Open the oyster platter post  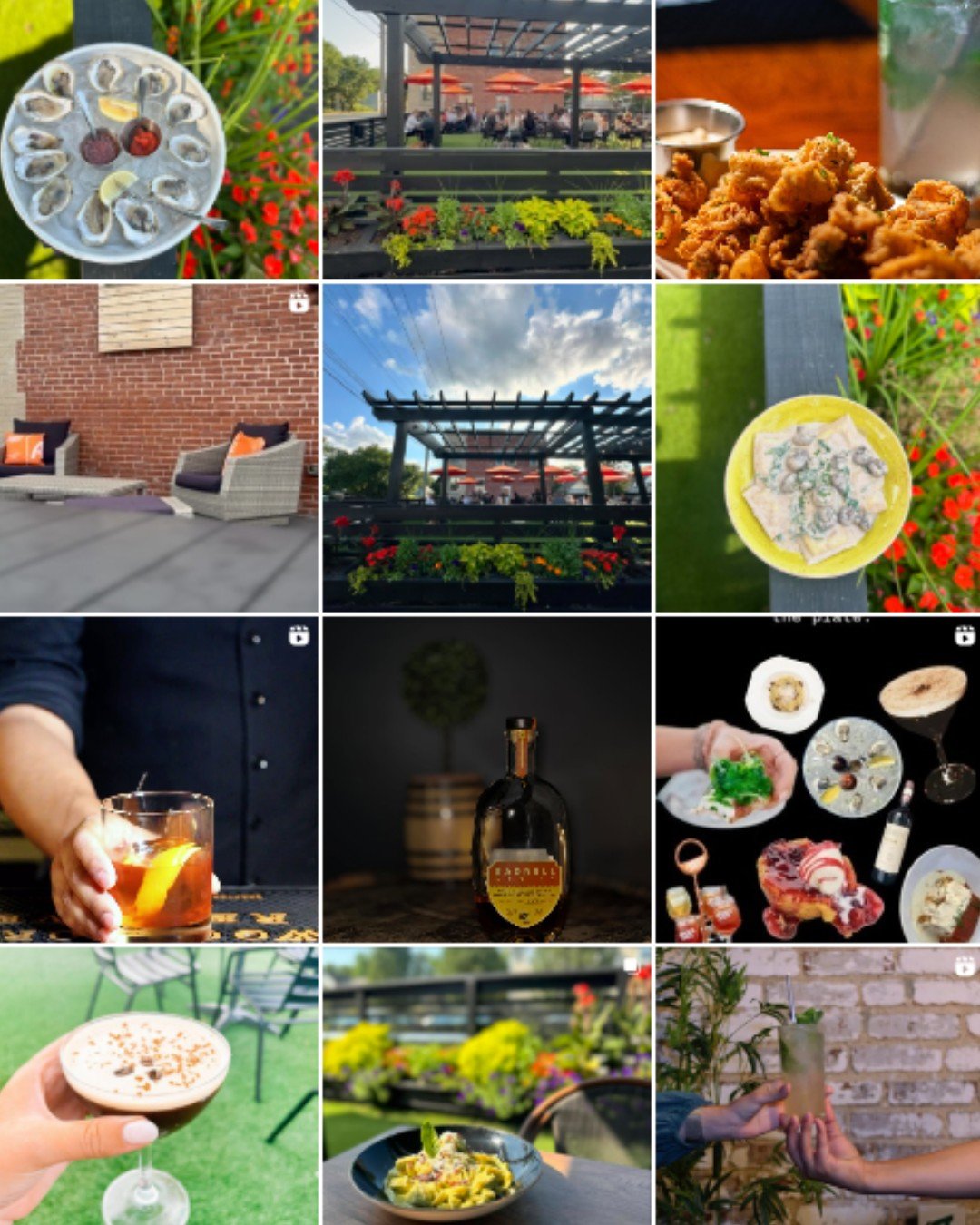click(x=159, y=139)
